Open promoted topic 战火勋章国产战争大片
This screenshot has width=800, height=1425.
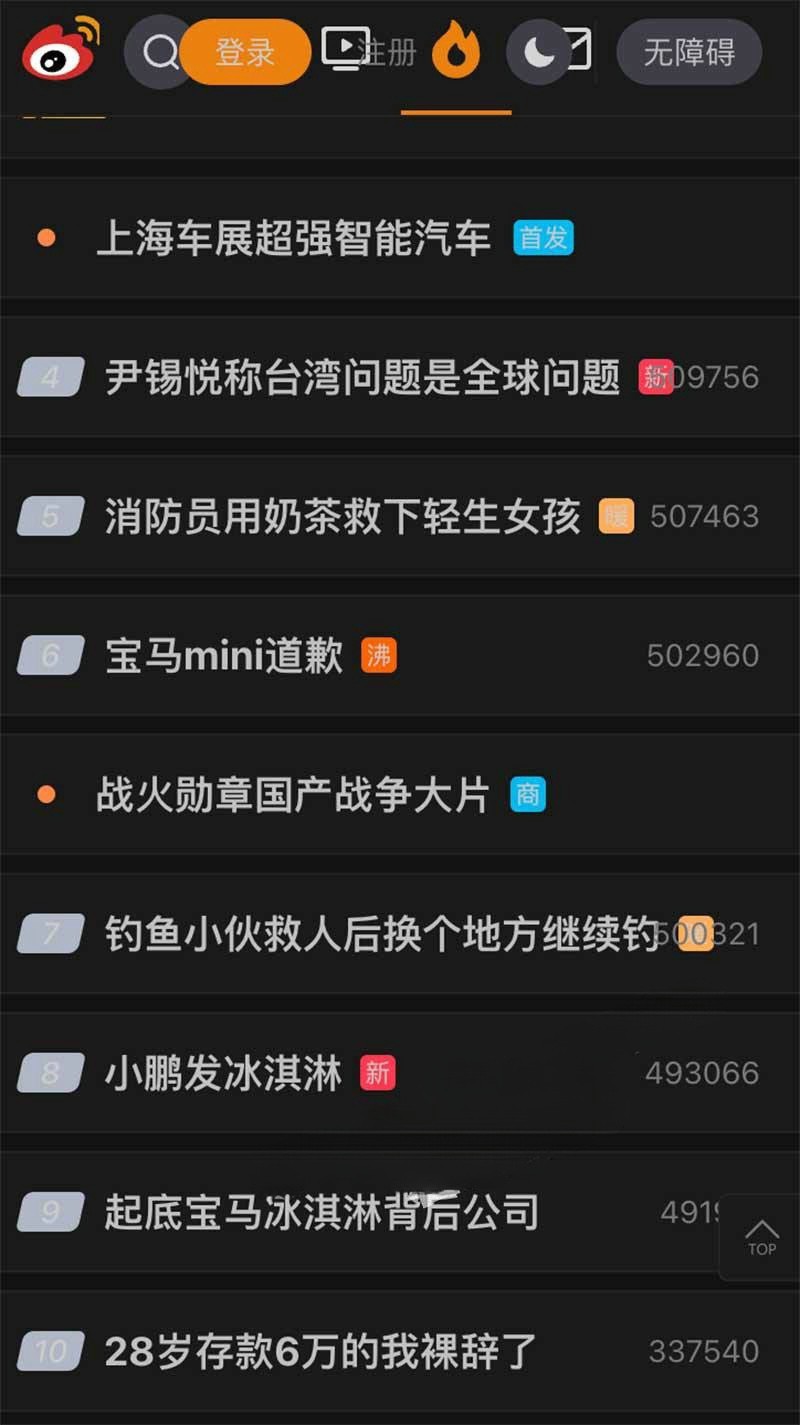click(292, 795)
